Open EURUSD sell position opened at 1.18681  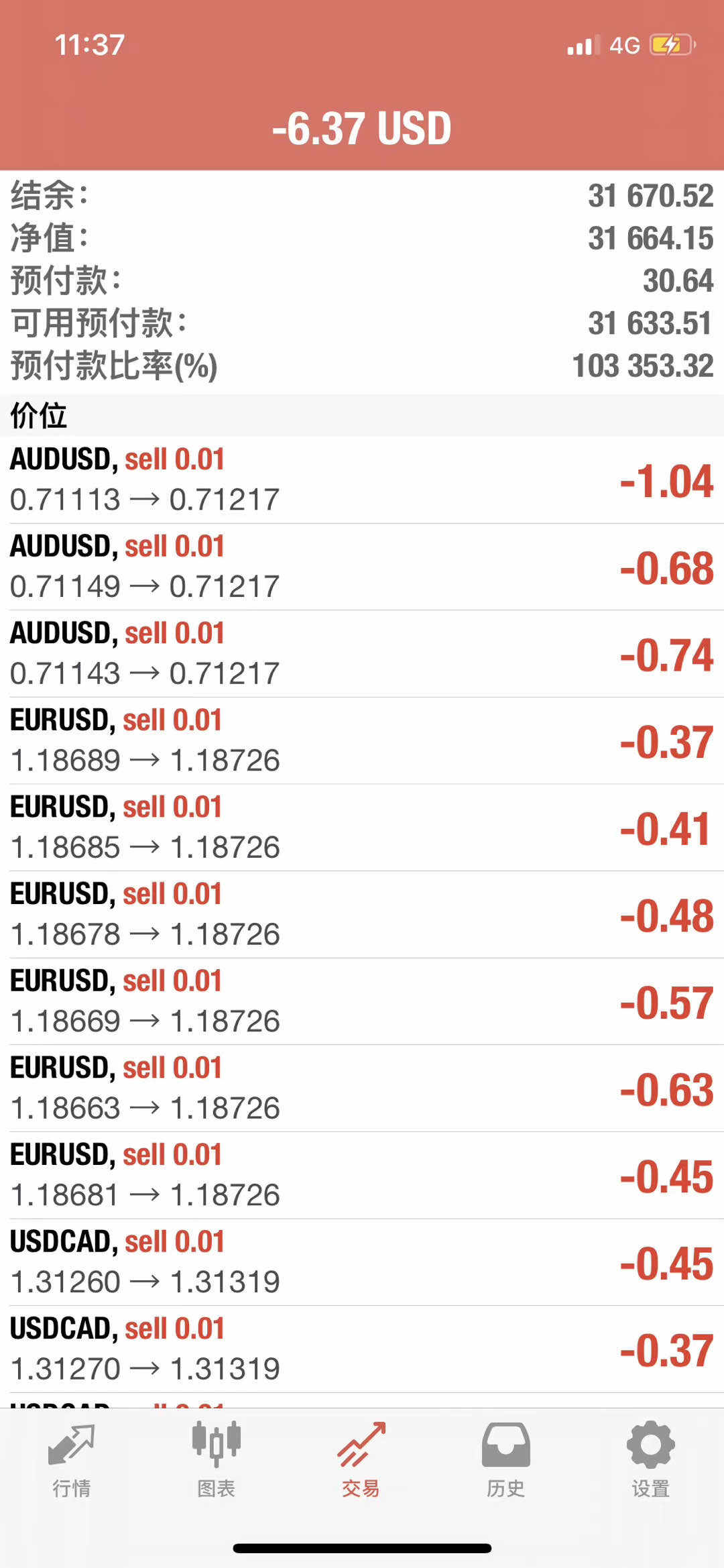point(362,1176)
